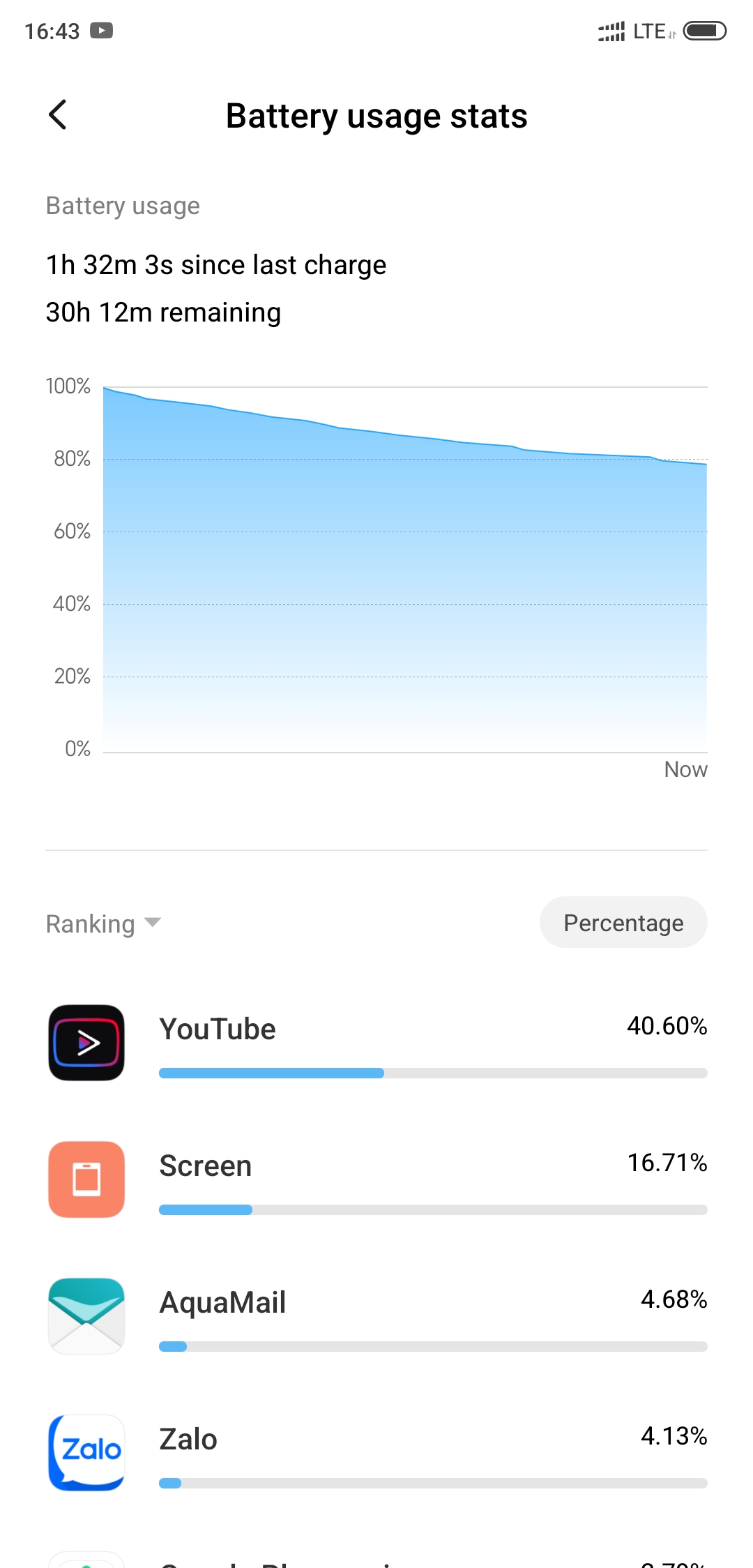This screenshot has height=1568, width=753.
Task: Open Screen battery usage details
Action: tap(376, 1179)
